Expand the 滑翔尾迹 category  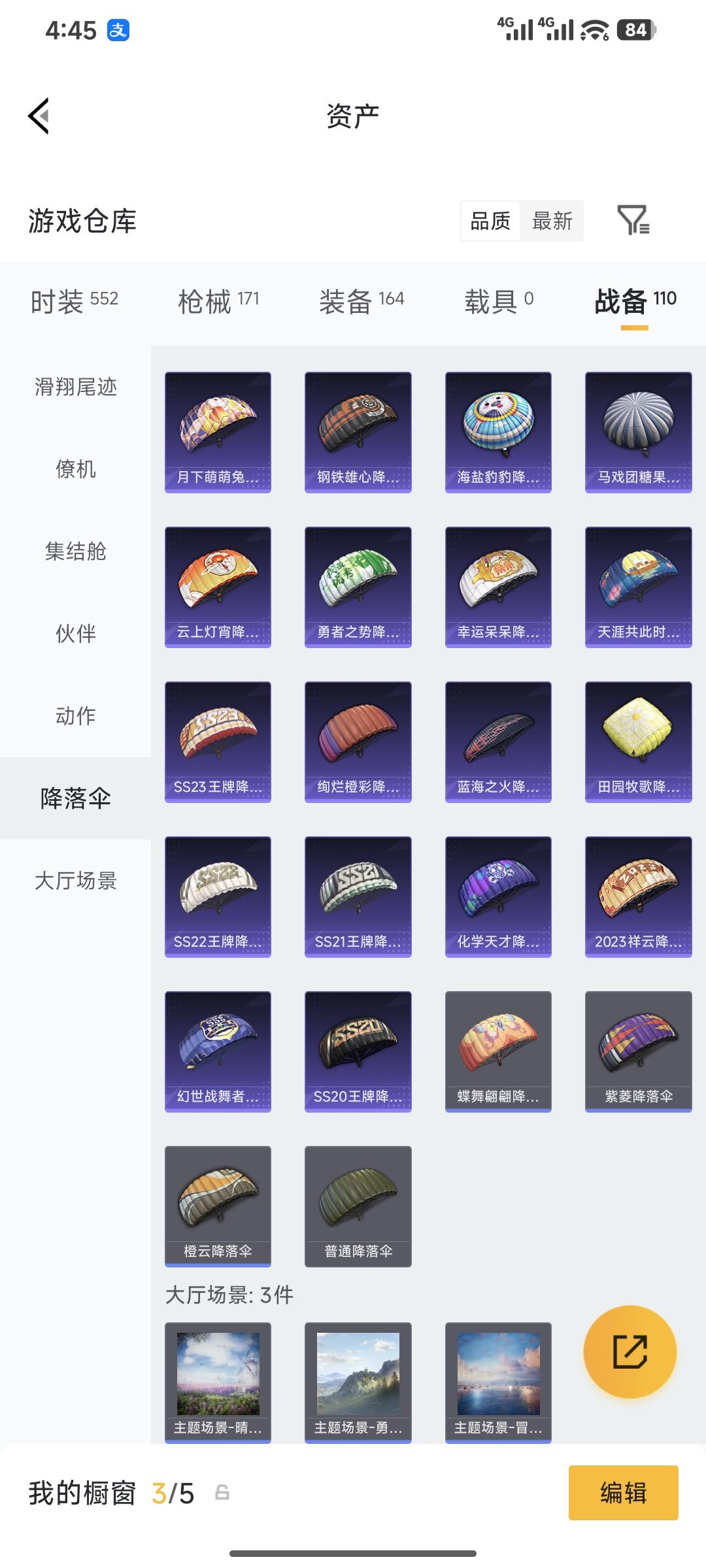(x=74, y=387)
